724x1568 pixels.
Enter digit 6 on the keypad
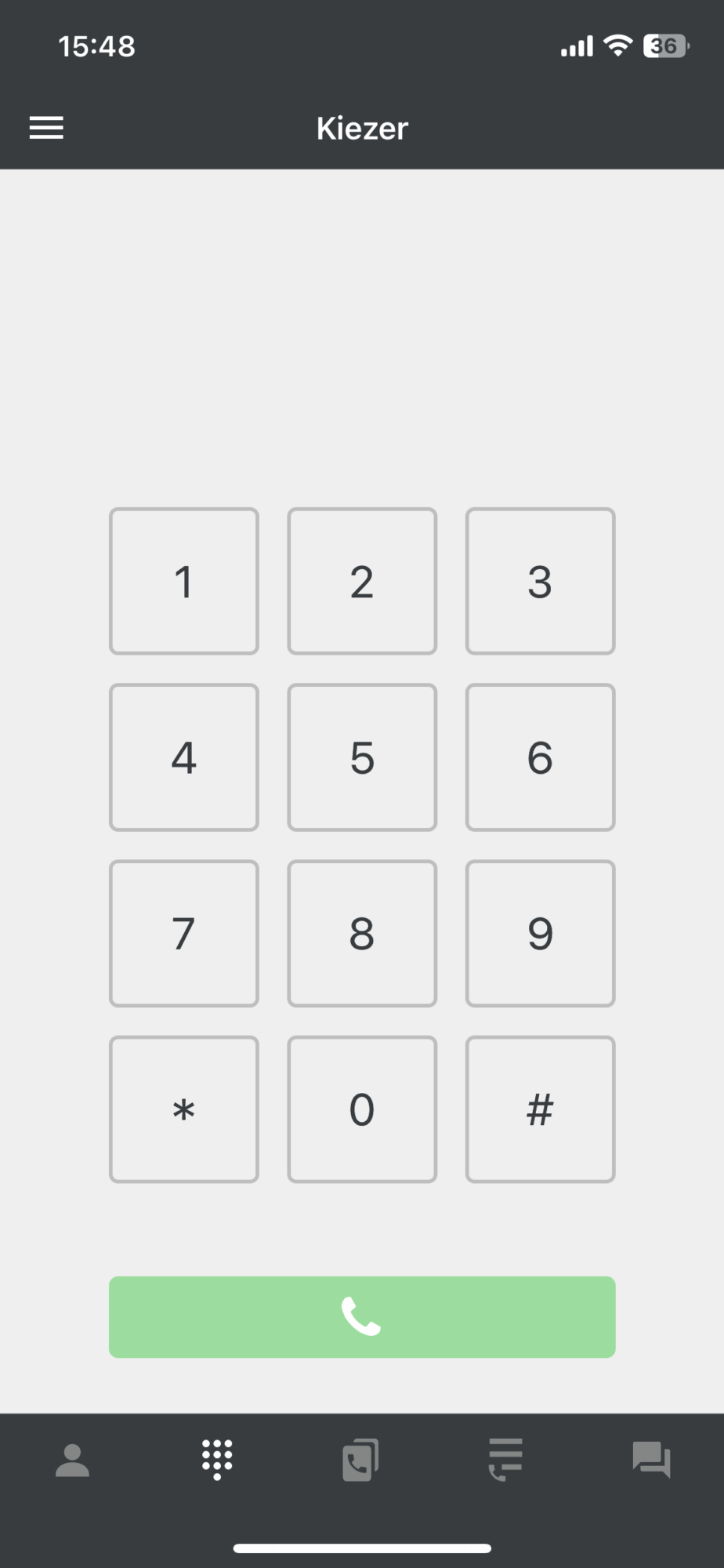coord(541,757)
